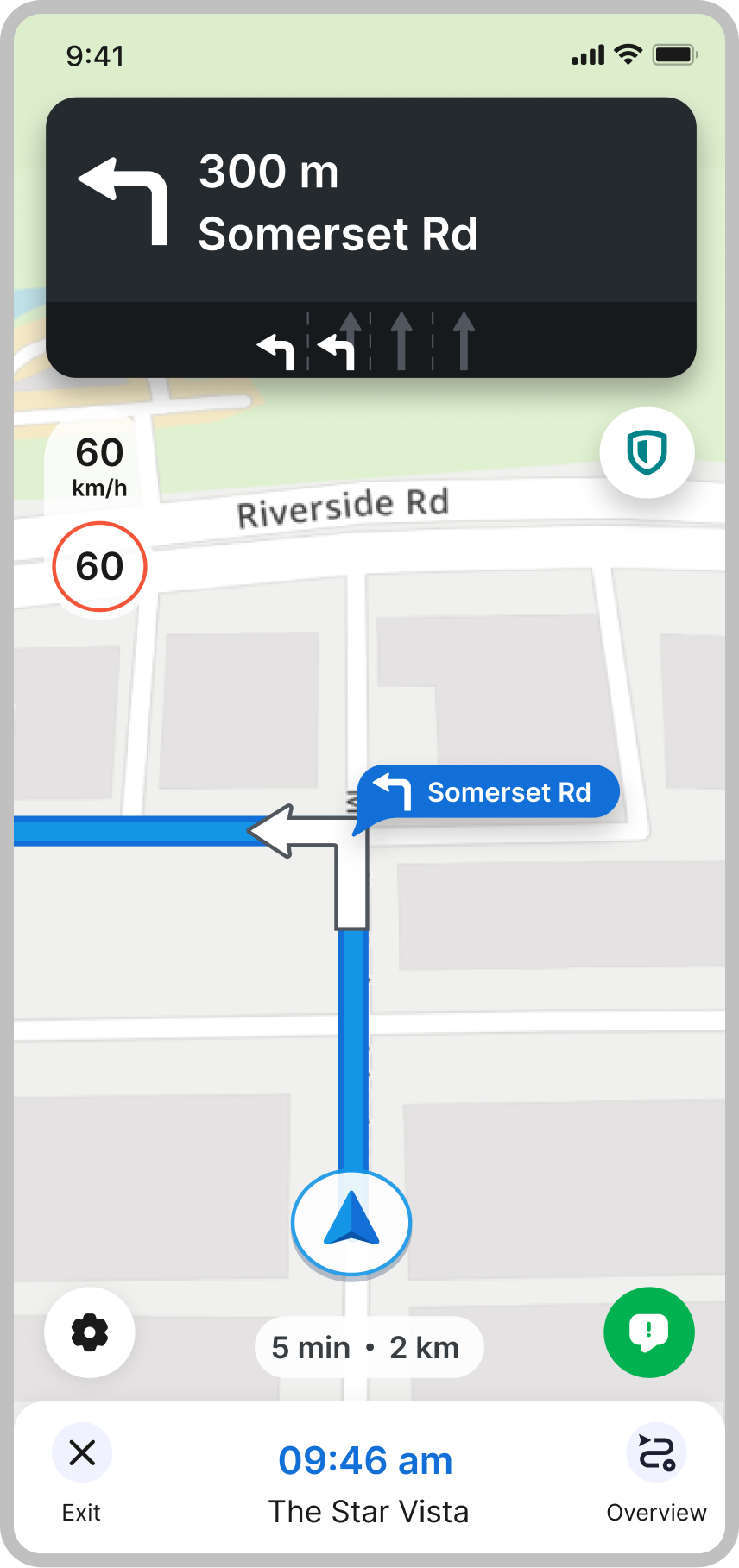Image resolution: width=739 pixels, height=1568 pixels.
Task: Tap the 5 min 2 km trip chip
Action: [369, 1347]
